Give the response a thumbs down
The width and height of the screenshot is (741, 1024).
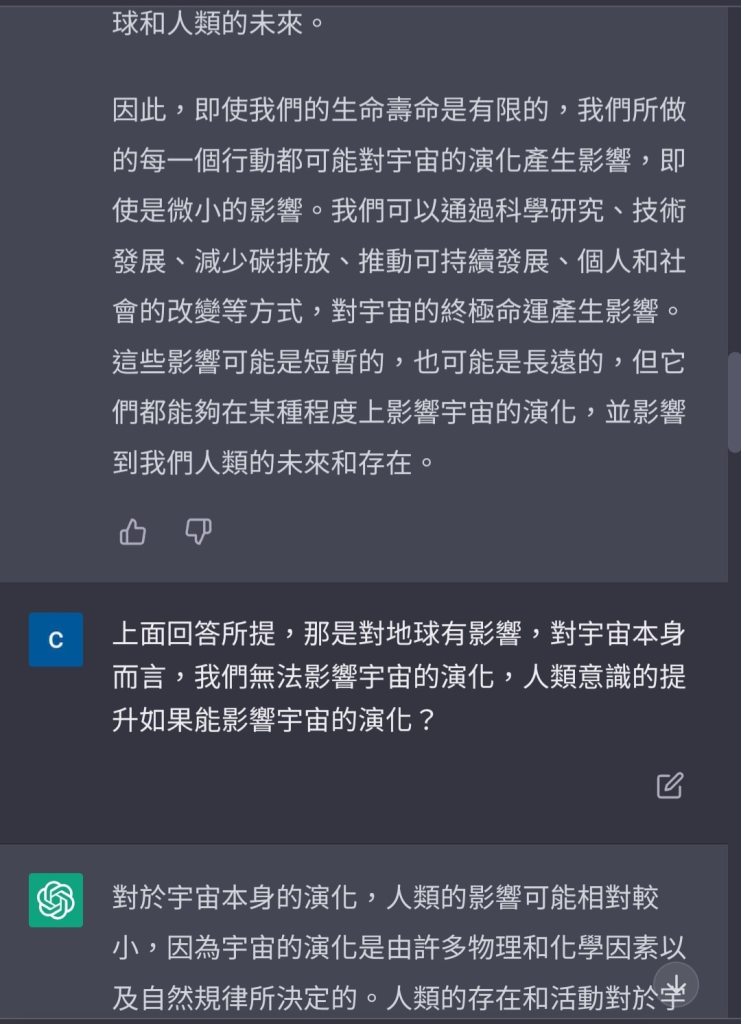[x=199, y=533]
